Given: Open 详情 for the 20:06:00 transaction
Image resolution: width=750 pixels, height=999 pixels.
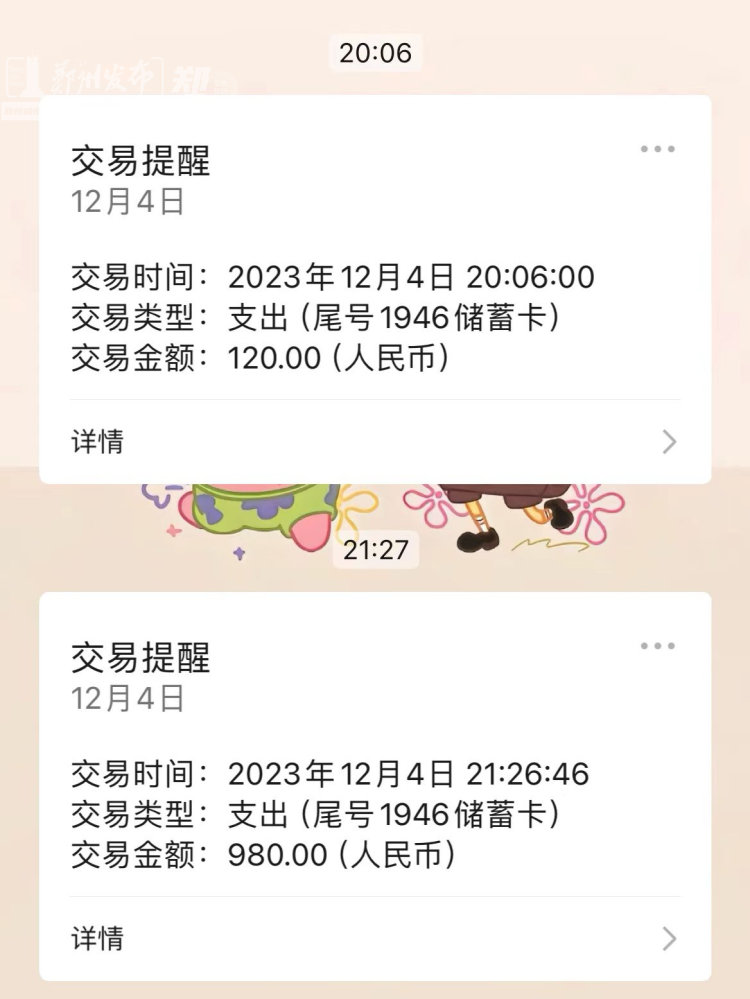Looking at the screenshot, I should click(x=375, y=441).
